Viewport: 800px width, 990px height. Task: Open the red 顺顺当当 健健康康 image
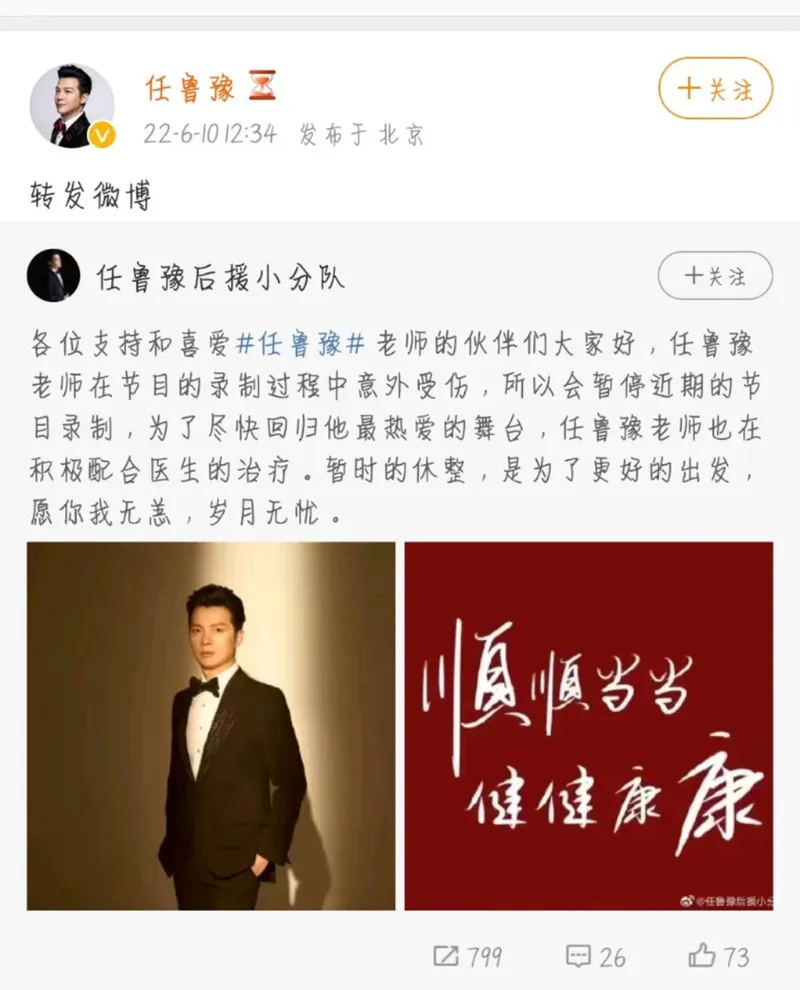coord(588,726)
